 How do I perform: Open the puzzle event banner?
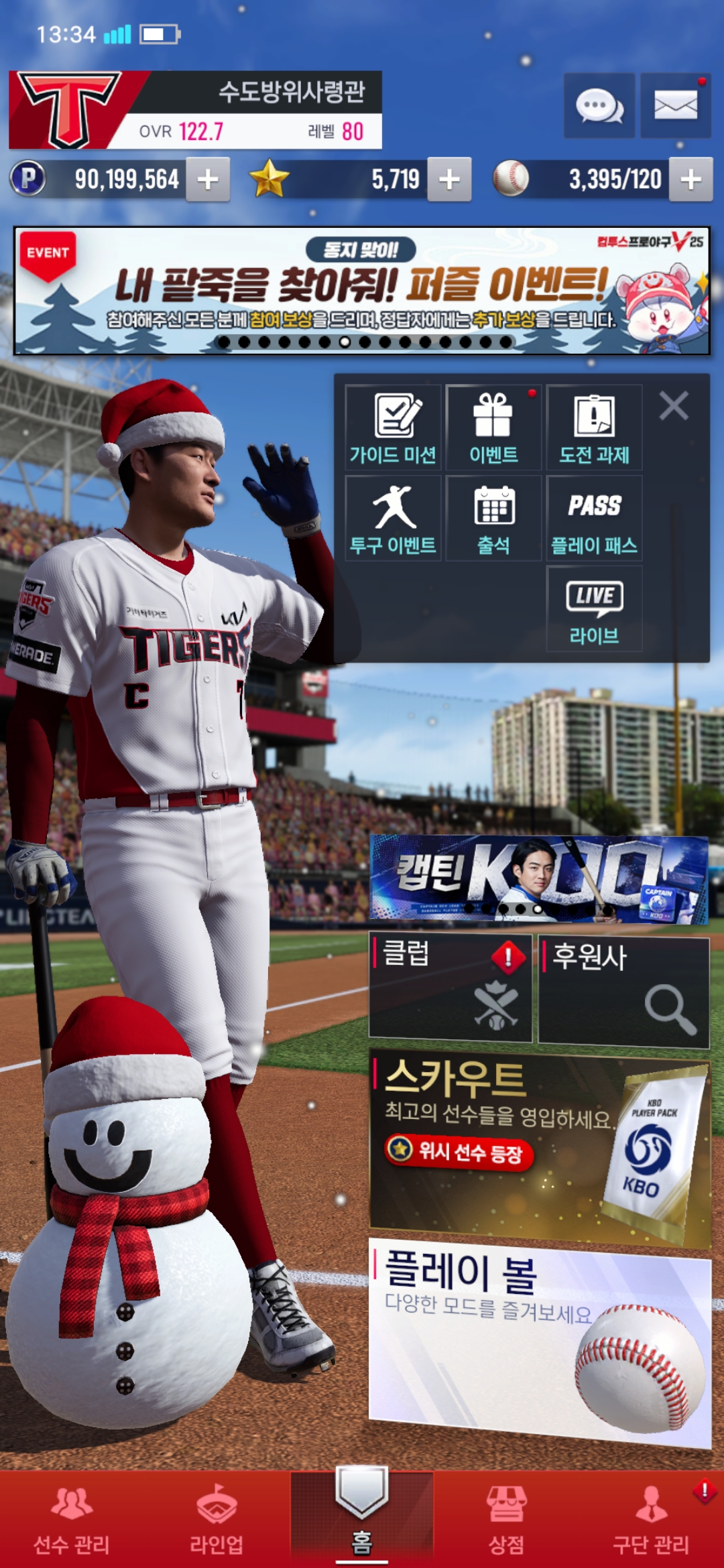pos(362,291)
